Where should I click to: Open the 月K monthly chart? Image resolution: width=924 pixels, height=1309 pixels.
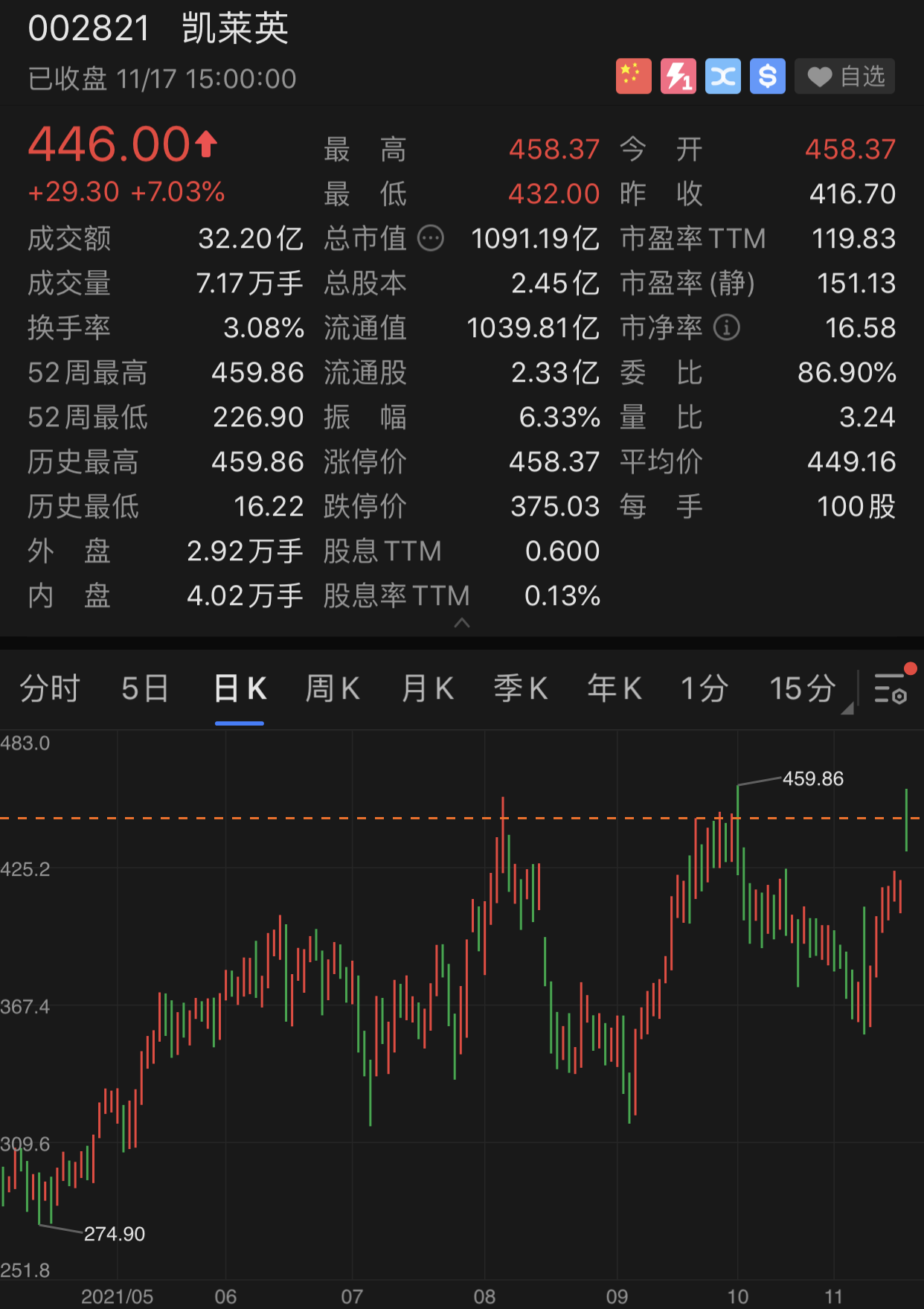[x=426, y=689]
